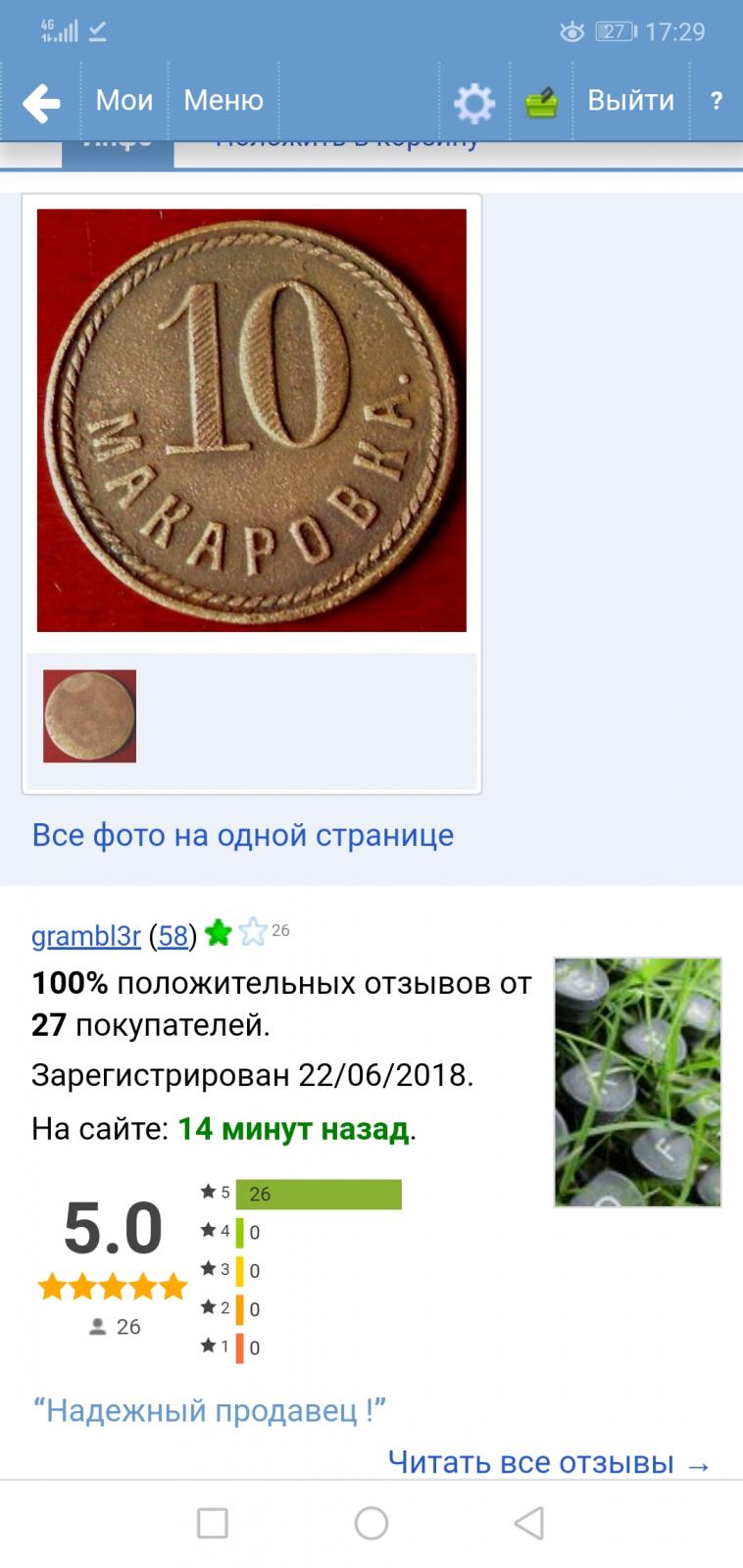The image size is (743, 1568).
Task: Open Все фото на одной странице
Action: (243, 835)
